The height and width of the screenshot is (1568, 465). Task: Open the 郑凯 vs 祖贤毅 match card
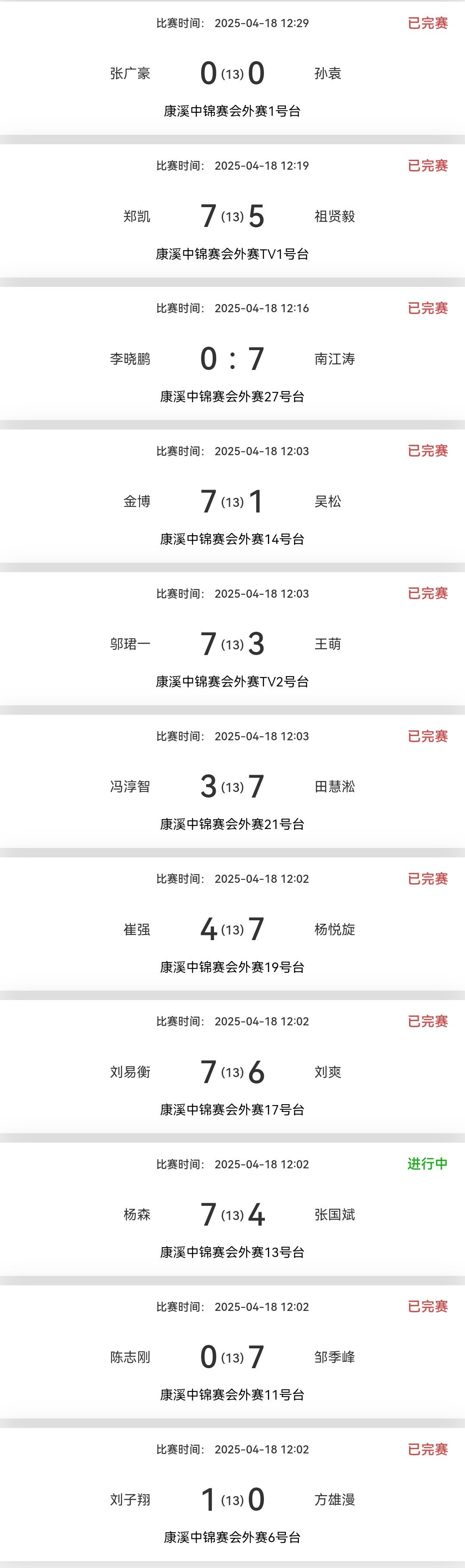pyautogui.click(x=232, y=216)
